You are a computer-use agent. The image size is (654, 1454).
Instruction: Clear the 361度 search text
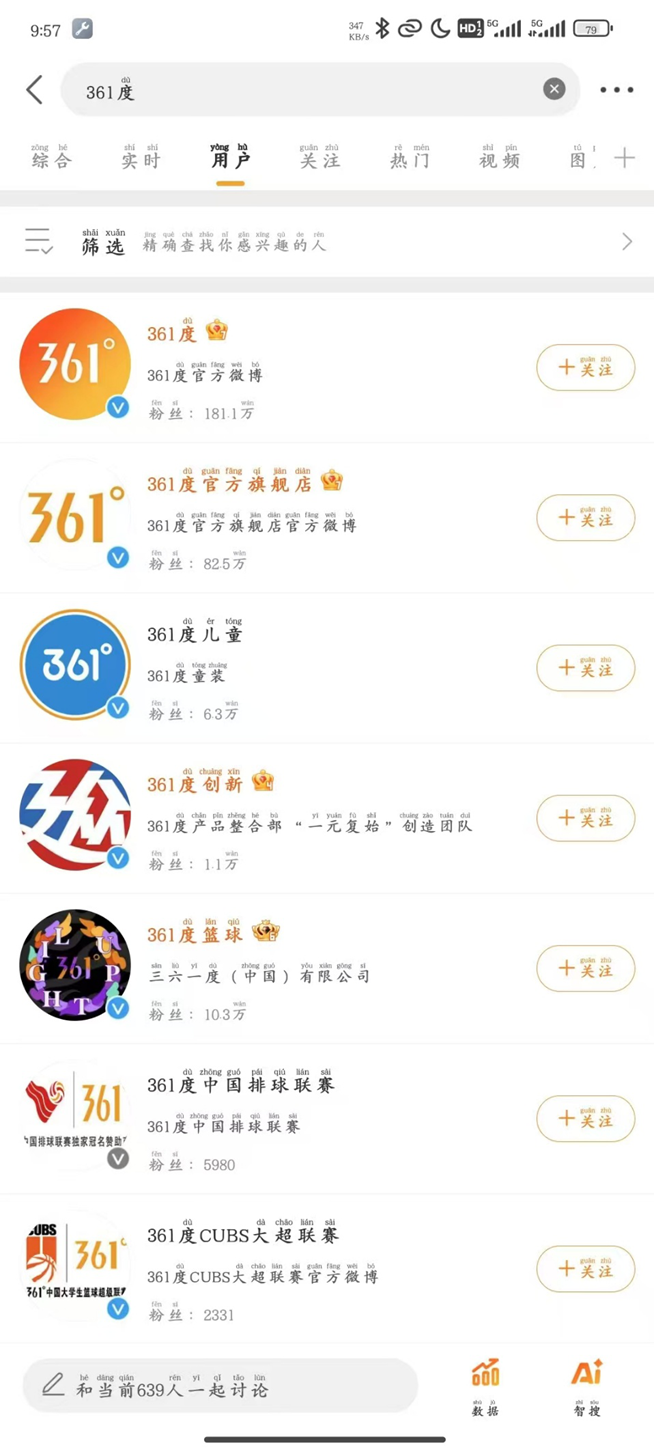tap(554, 90)
